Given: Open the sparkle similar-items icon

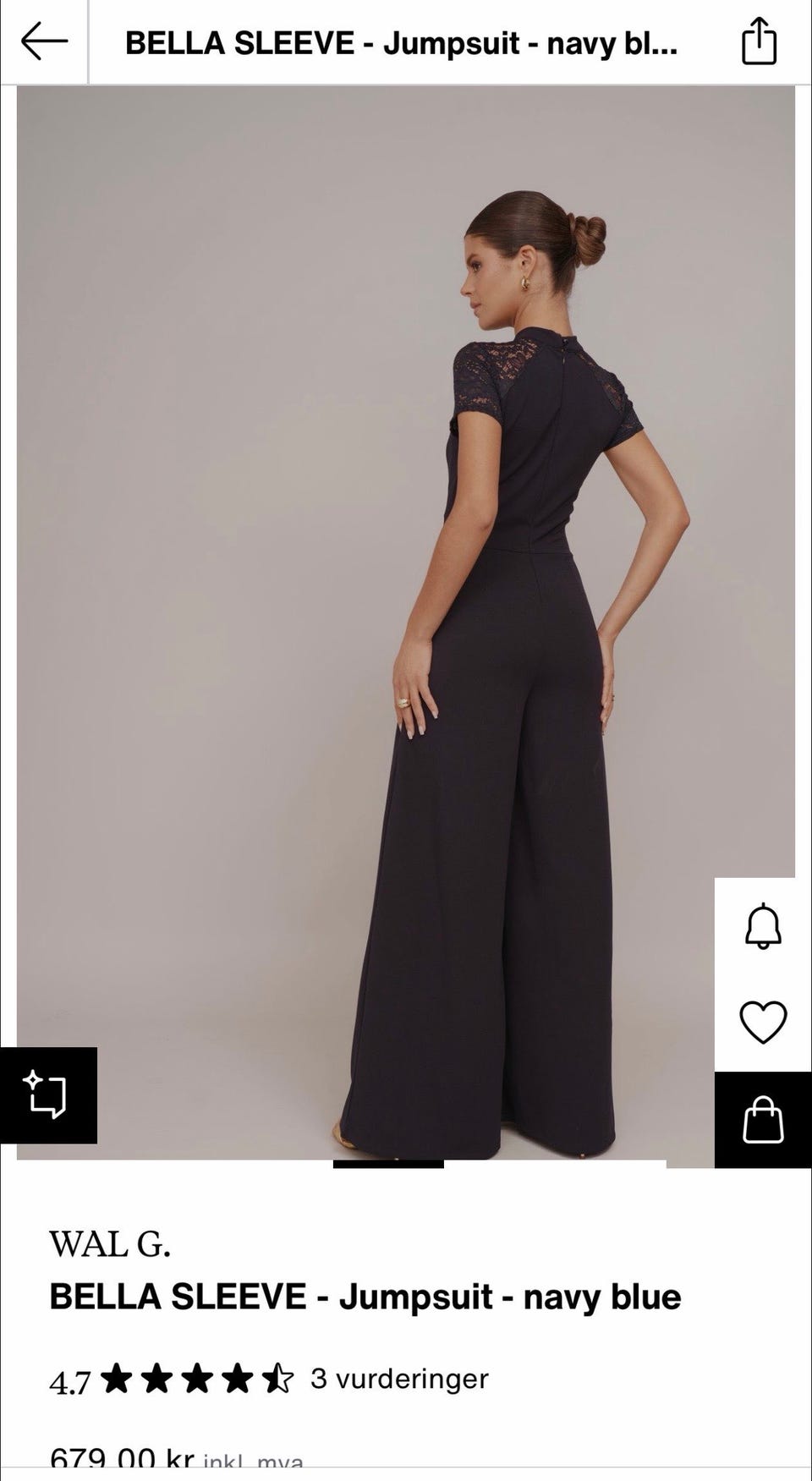Looking at the screenshot, I should (48, 1095).
